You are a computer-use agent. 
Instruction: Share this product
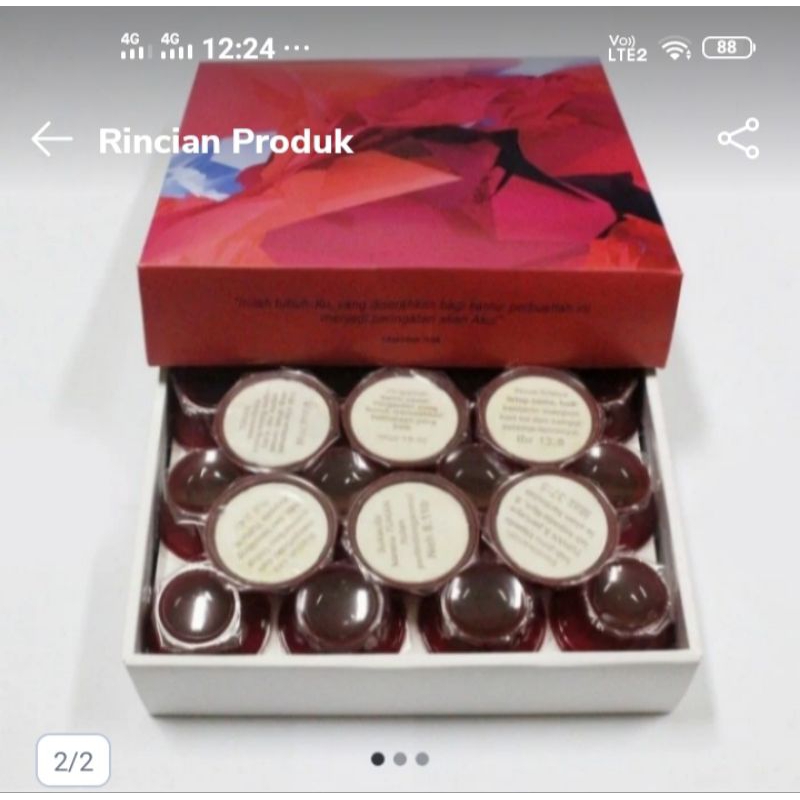tap(738, 139)
